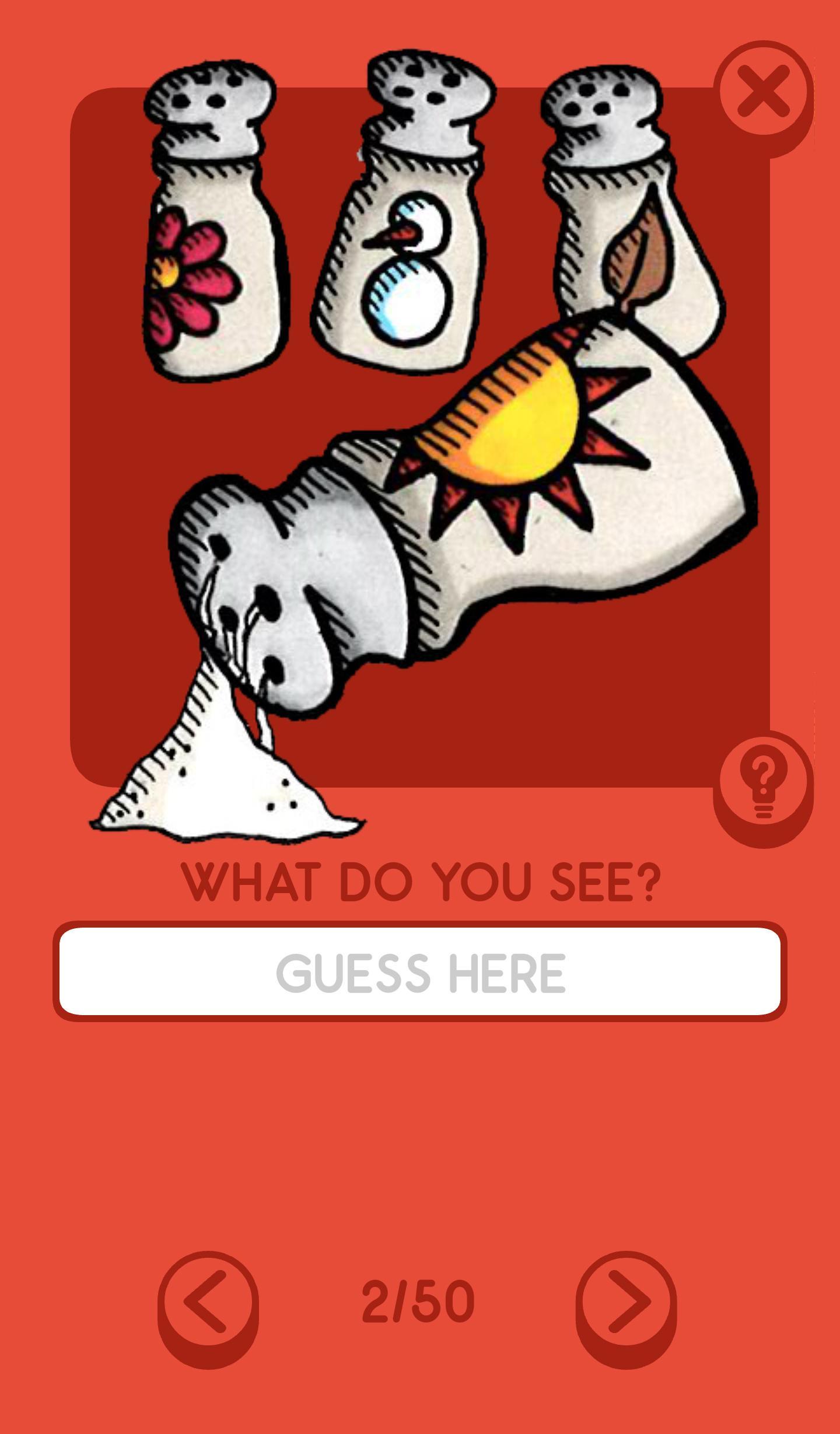Advance to the next puzzle

626,1302
